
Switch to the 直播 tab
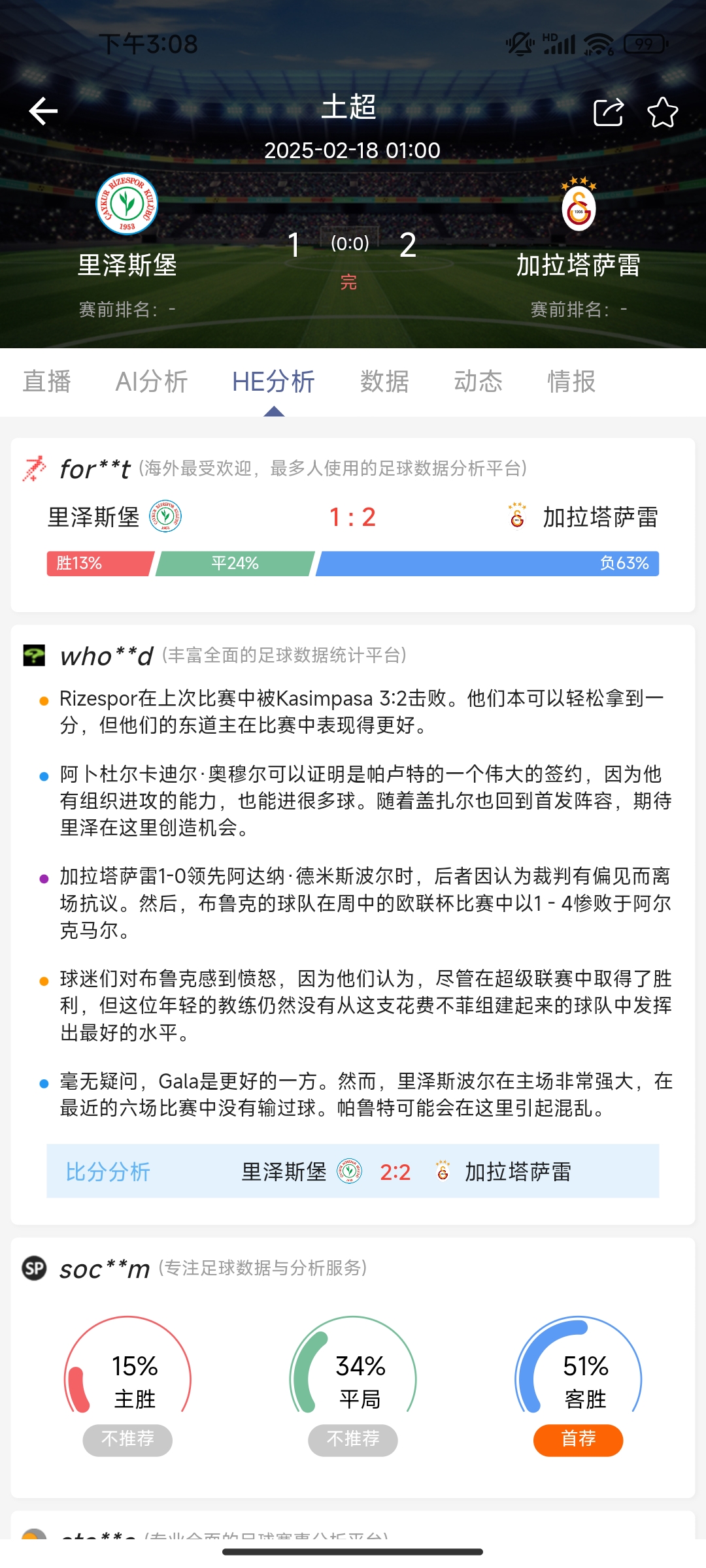pyautogui.click(x=47, y=382)
